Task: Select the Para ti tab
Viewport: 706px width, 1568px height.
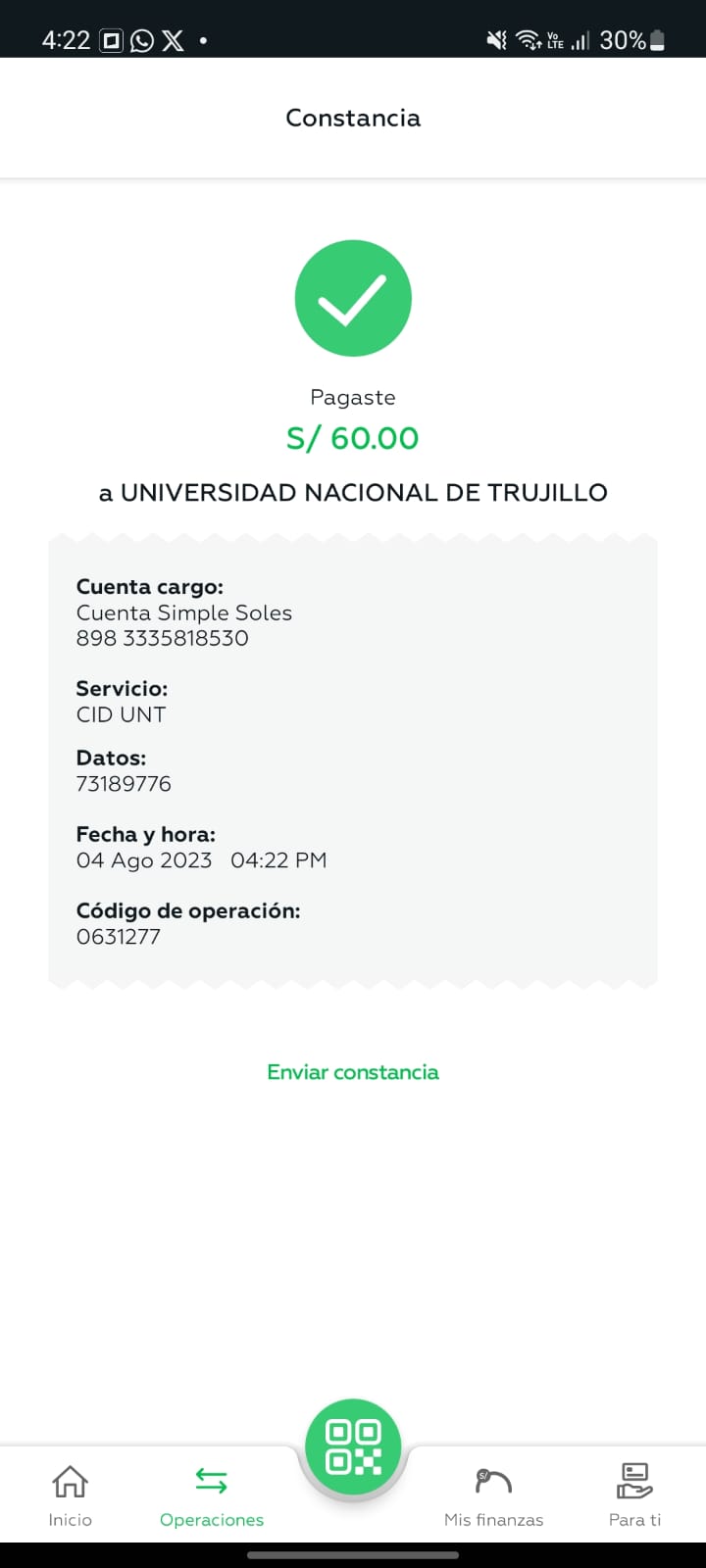Action: pyautogui.click(x=634, y=1495)
